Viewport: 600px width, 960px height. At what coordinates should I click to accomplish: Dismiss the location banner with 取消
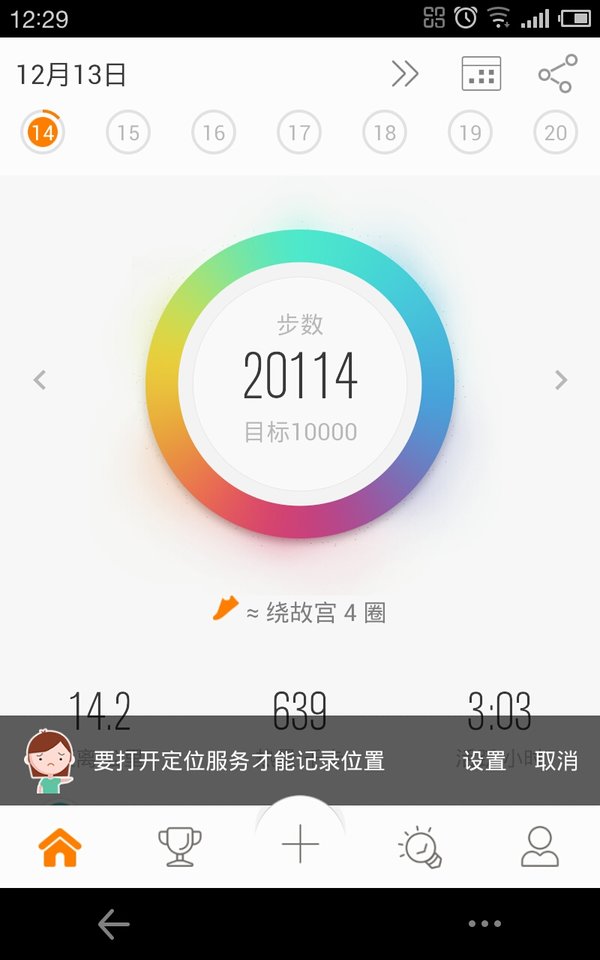556,761
